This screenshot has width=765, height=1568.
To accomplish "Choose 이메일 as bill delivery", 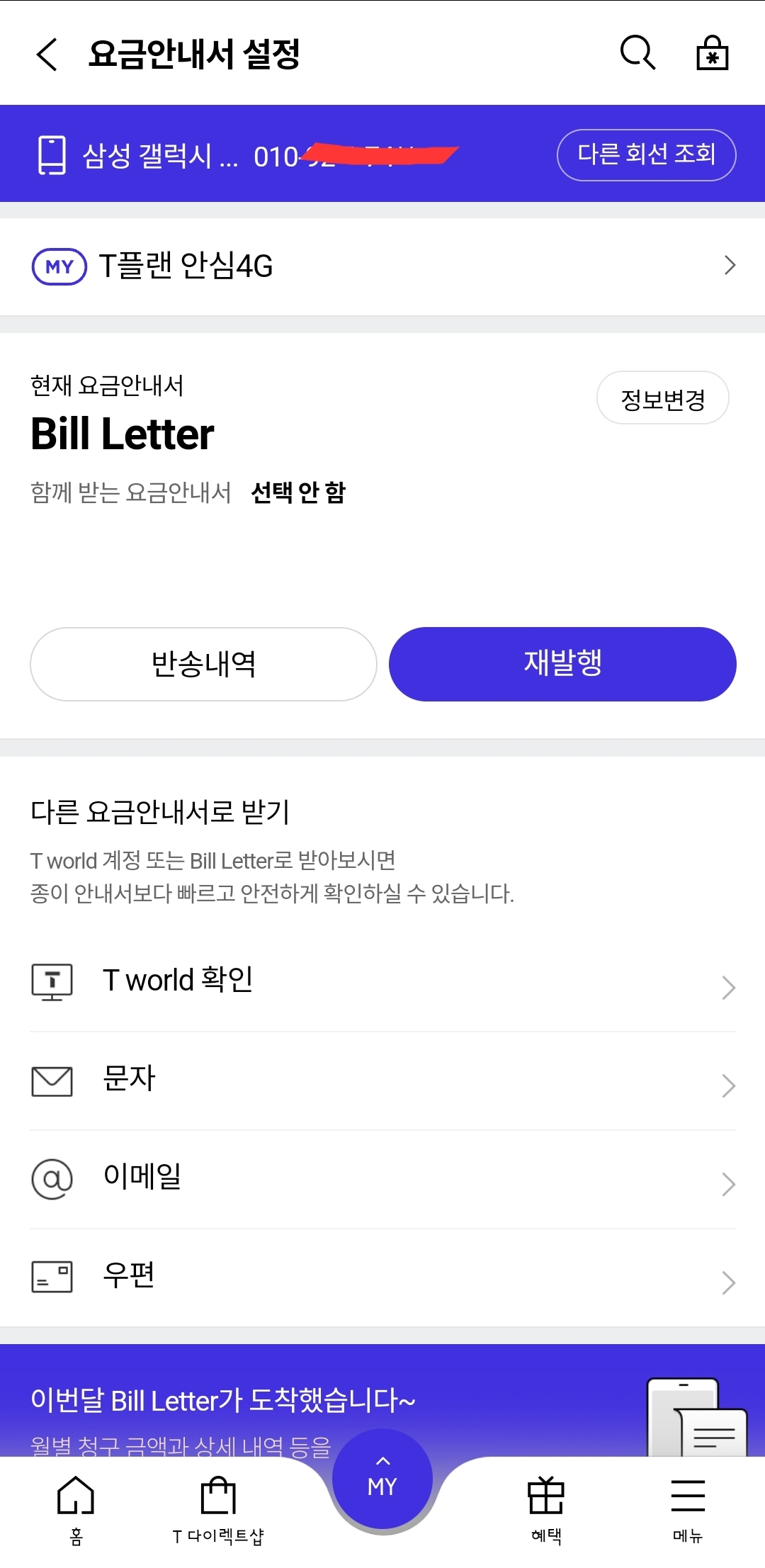I will (382, 1178).
